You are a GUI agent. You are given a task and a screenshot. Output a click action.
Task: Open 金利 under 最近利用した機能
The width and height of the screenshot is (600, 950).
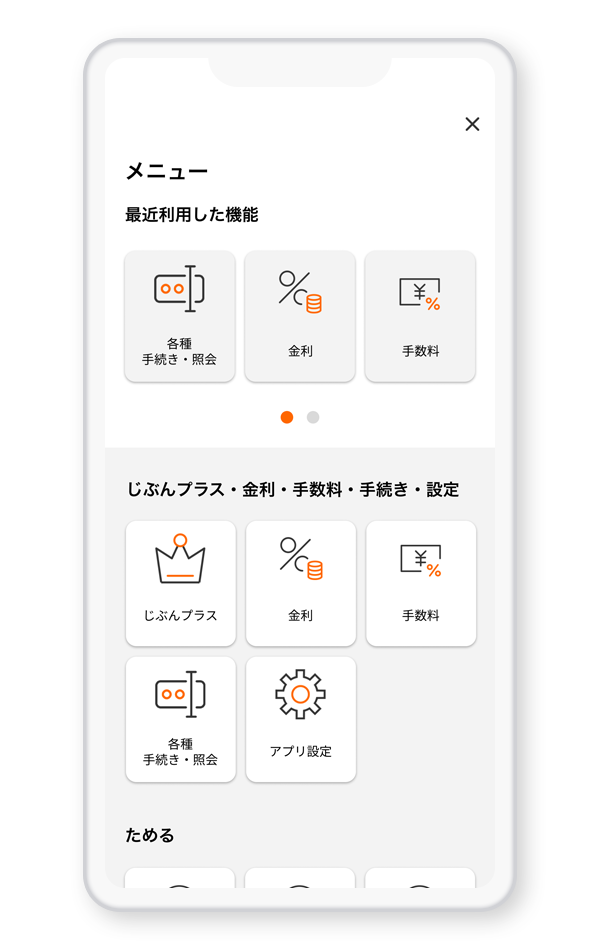(300, 316)
